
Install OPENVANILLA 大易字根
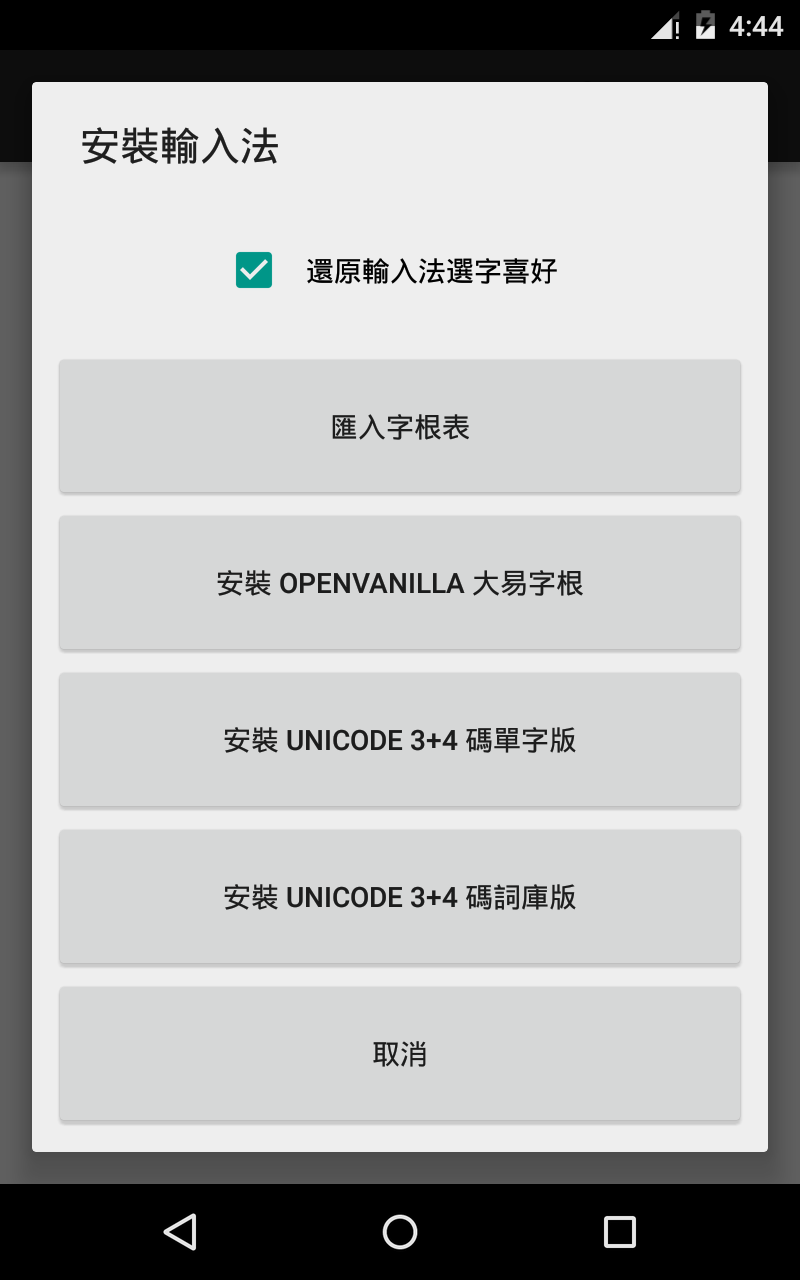pyautogui.click(x=400, y=583)
